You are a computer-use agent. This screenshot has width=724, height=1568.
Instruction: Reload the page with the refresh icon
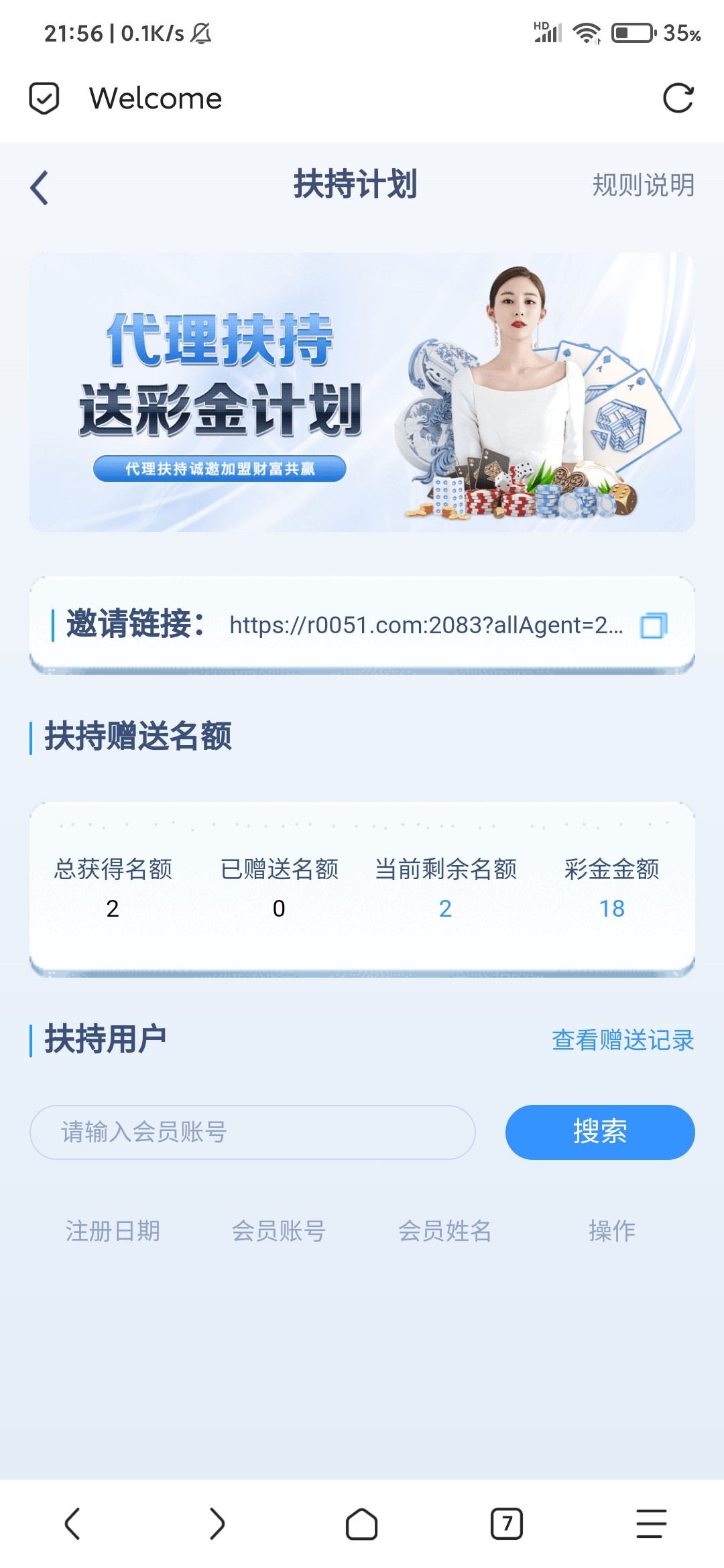coord(678,99)
